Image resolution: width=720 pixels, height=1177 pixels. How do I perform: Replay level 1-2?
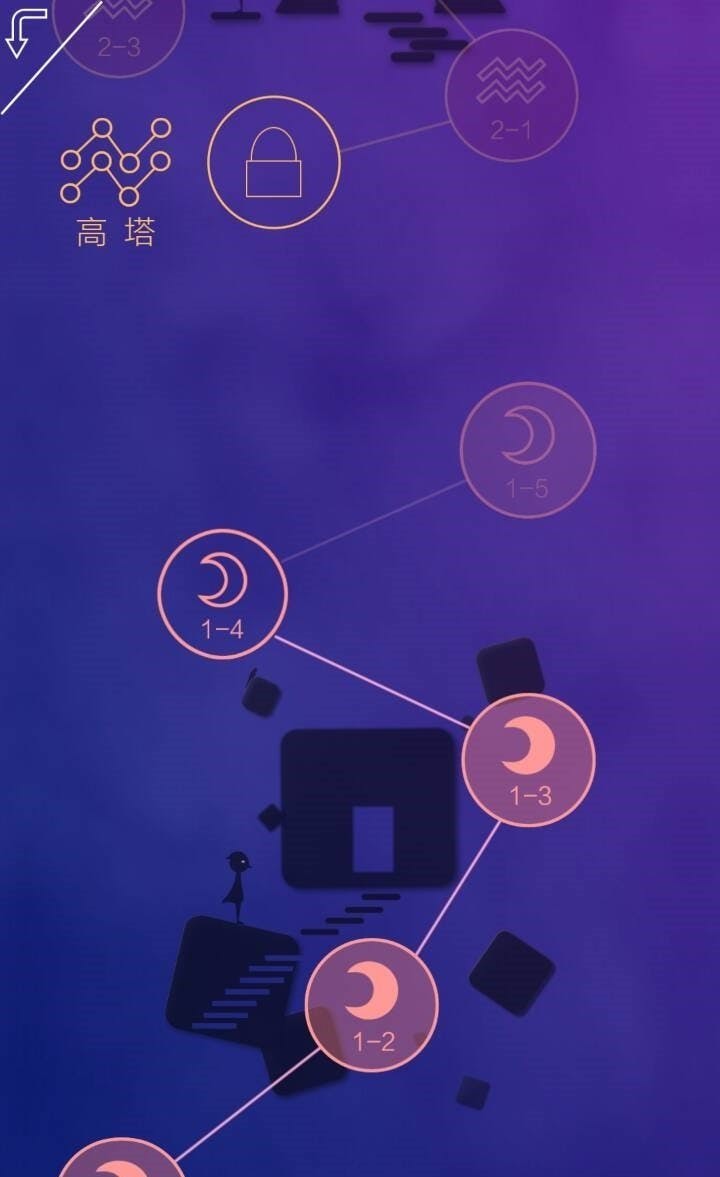click(372, 1005)
